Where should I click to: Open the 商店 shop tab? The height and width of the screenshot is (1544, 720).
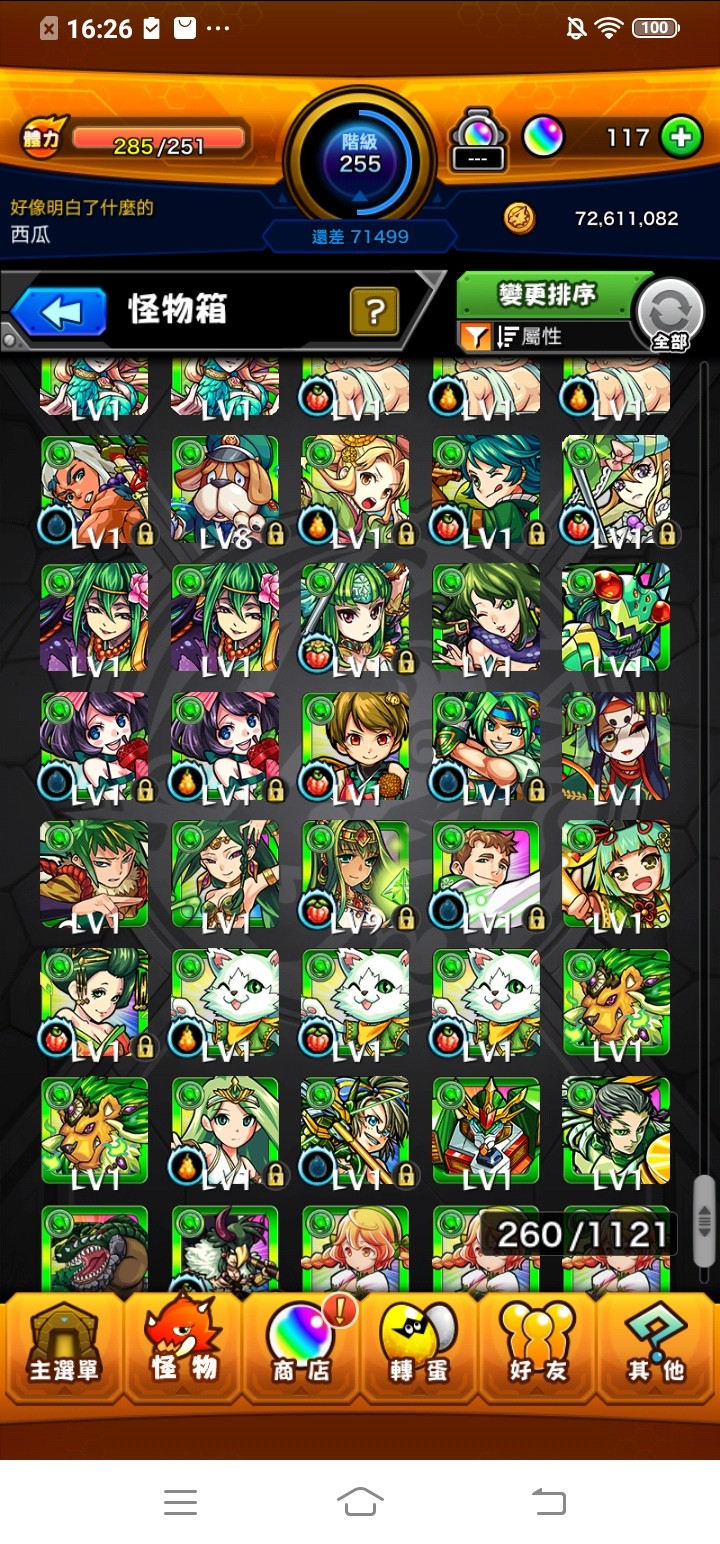pos(301,1348)
